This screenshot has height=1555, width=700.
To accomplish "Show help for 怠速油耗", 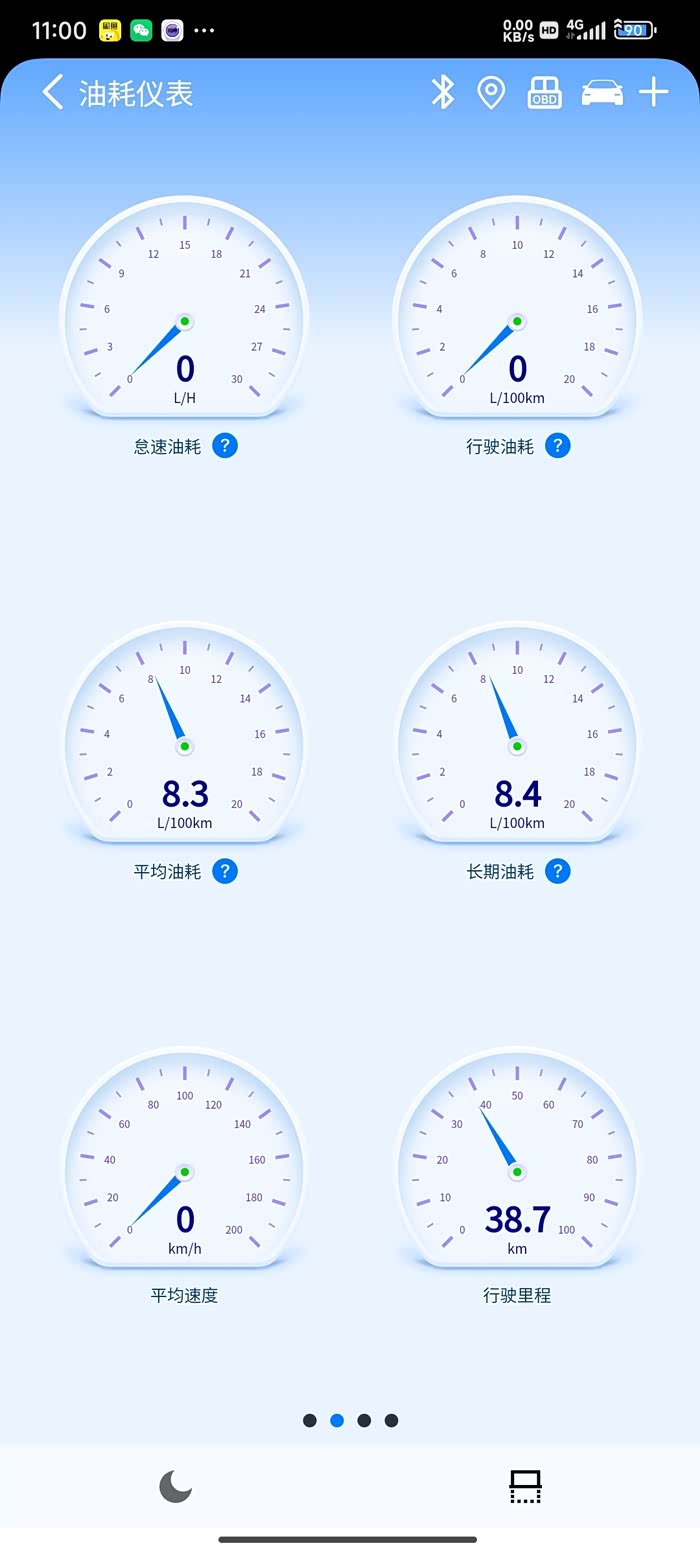I will pos(225,446).
